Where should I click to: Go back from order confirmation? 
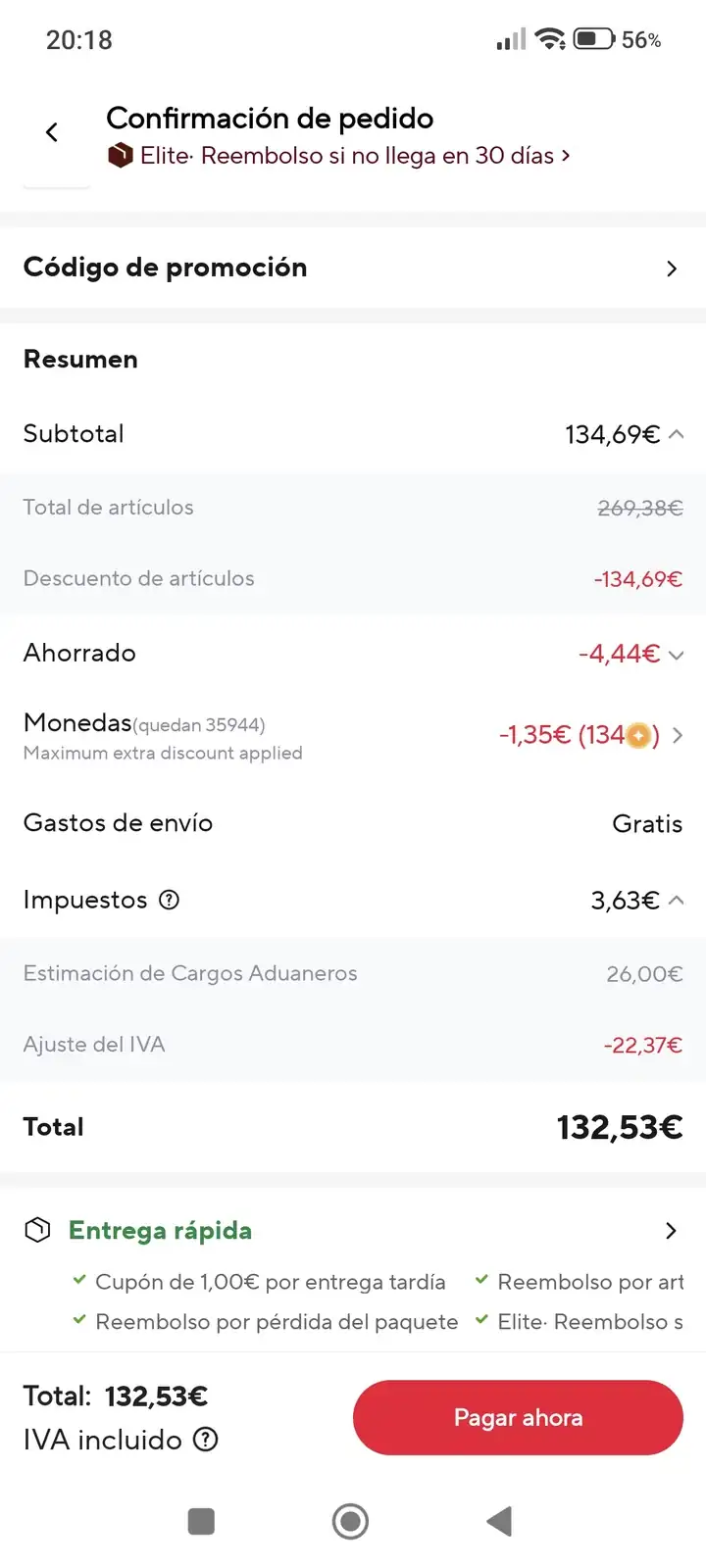pyautogui.click(x=52, y=132)
